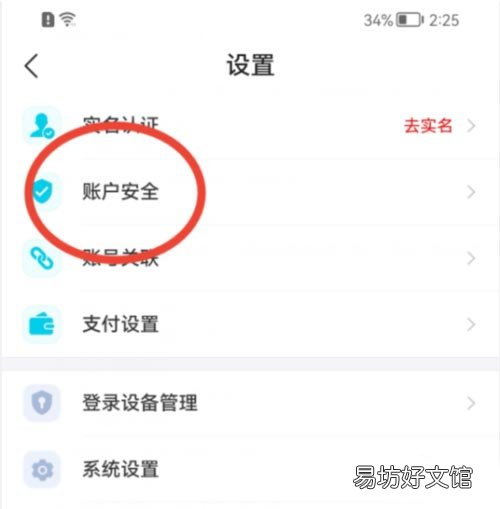Open the 实名认证 row
This screenshot has height=509, width=500.
click(x=250, y=126)
